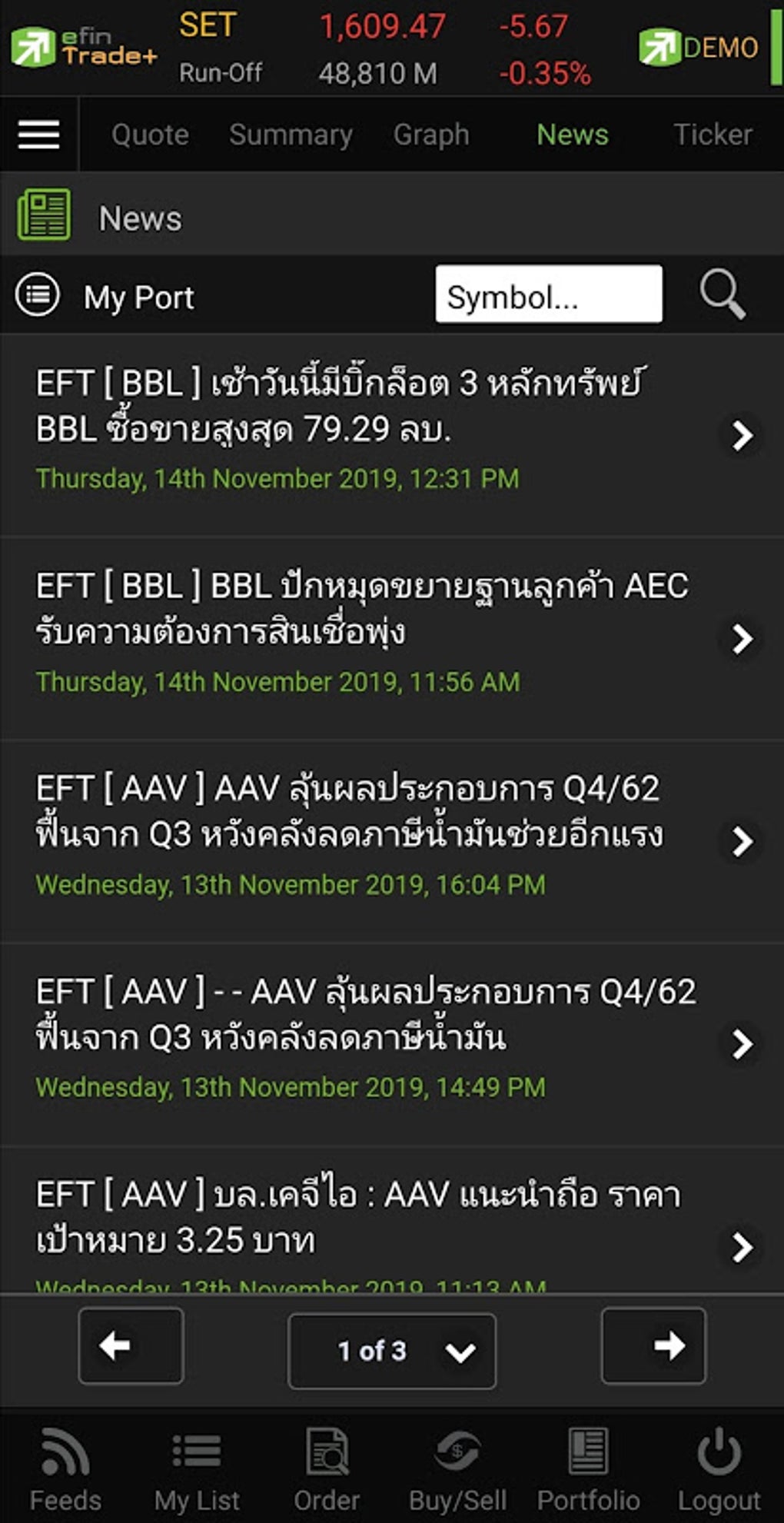Switch to the Ticker tab
784x1523 pixels.
coord(712,134)
